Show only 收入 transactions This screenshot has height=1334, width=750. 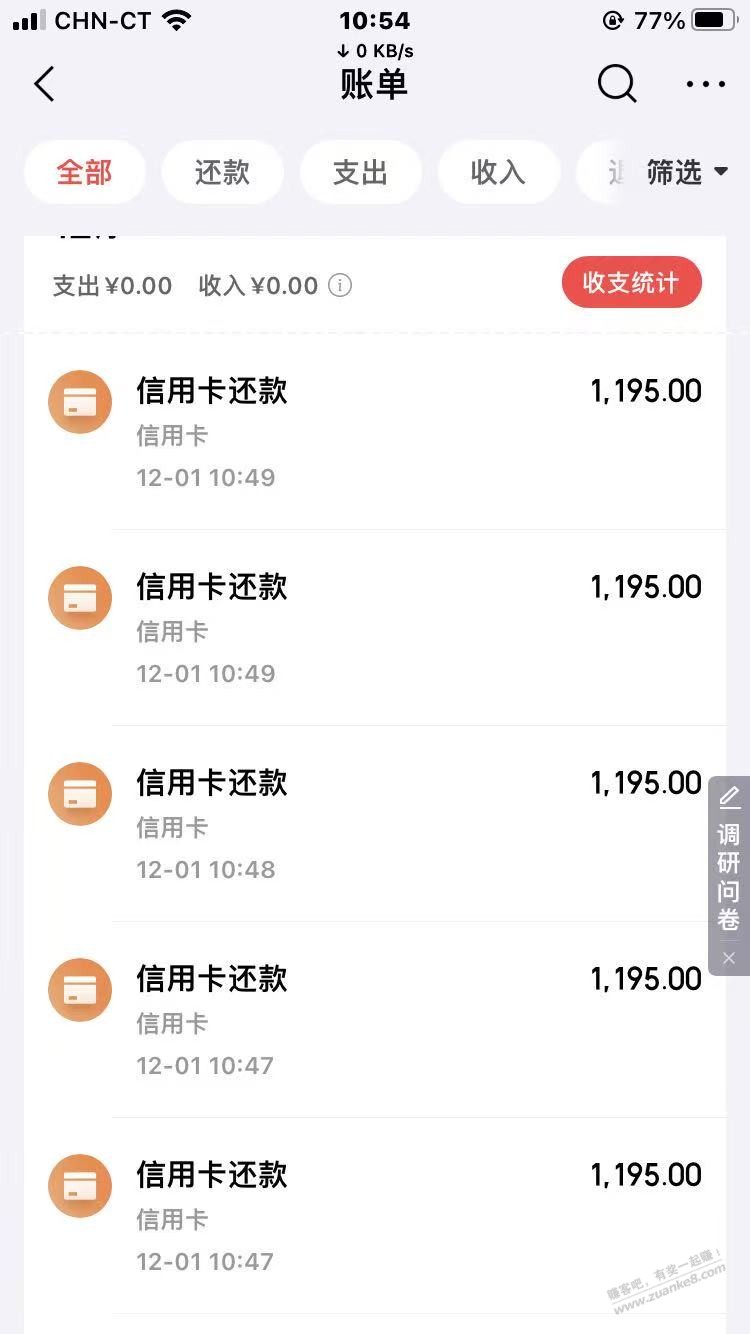point(498,173)
